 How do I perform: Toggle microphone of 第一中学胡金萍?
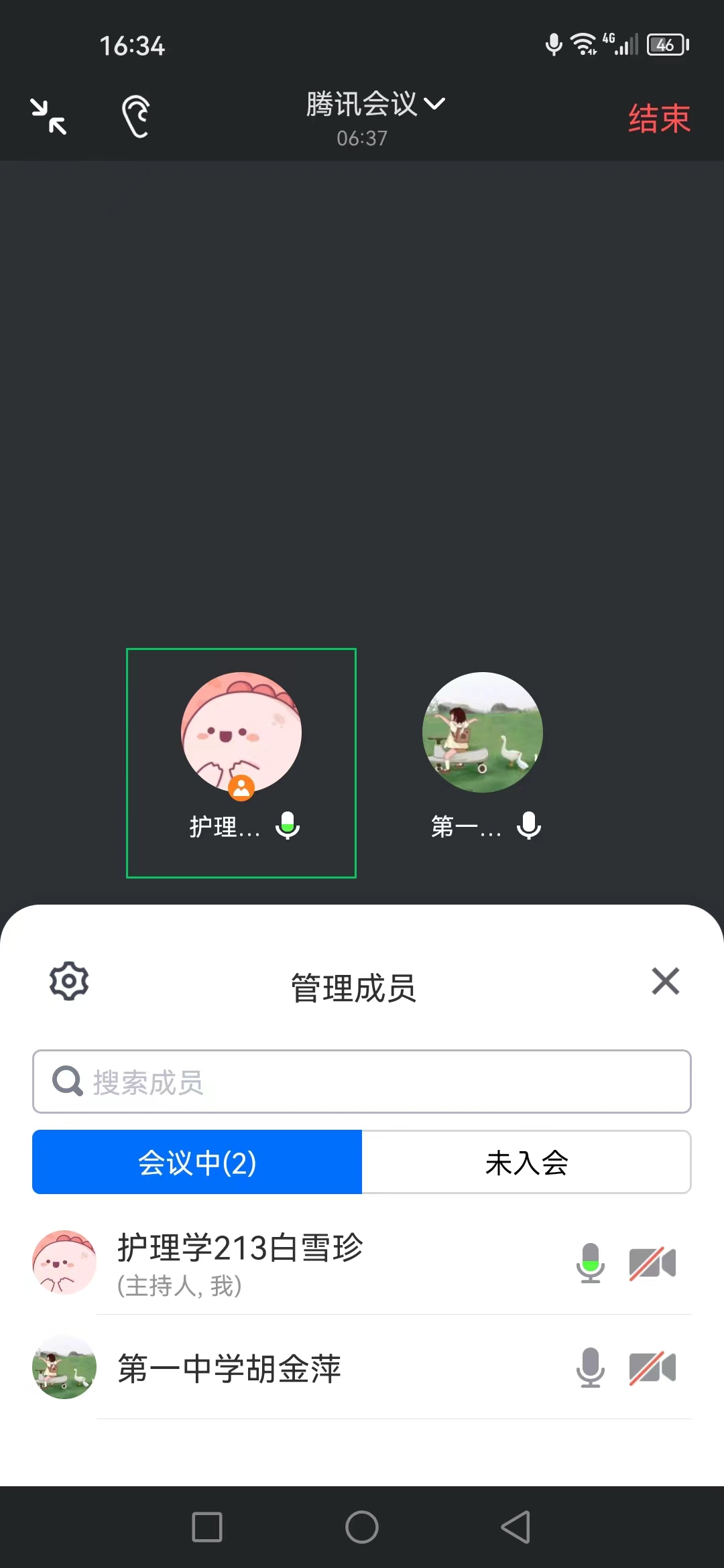590,1368
